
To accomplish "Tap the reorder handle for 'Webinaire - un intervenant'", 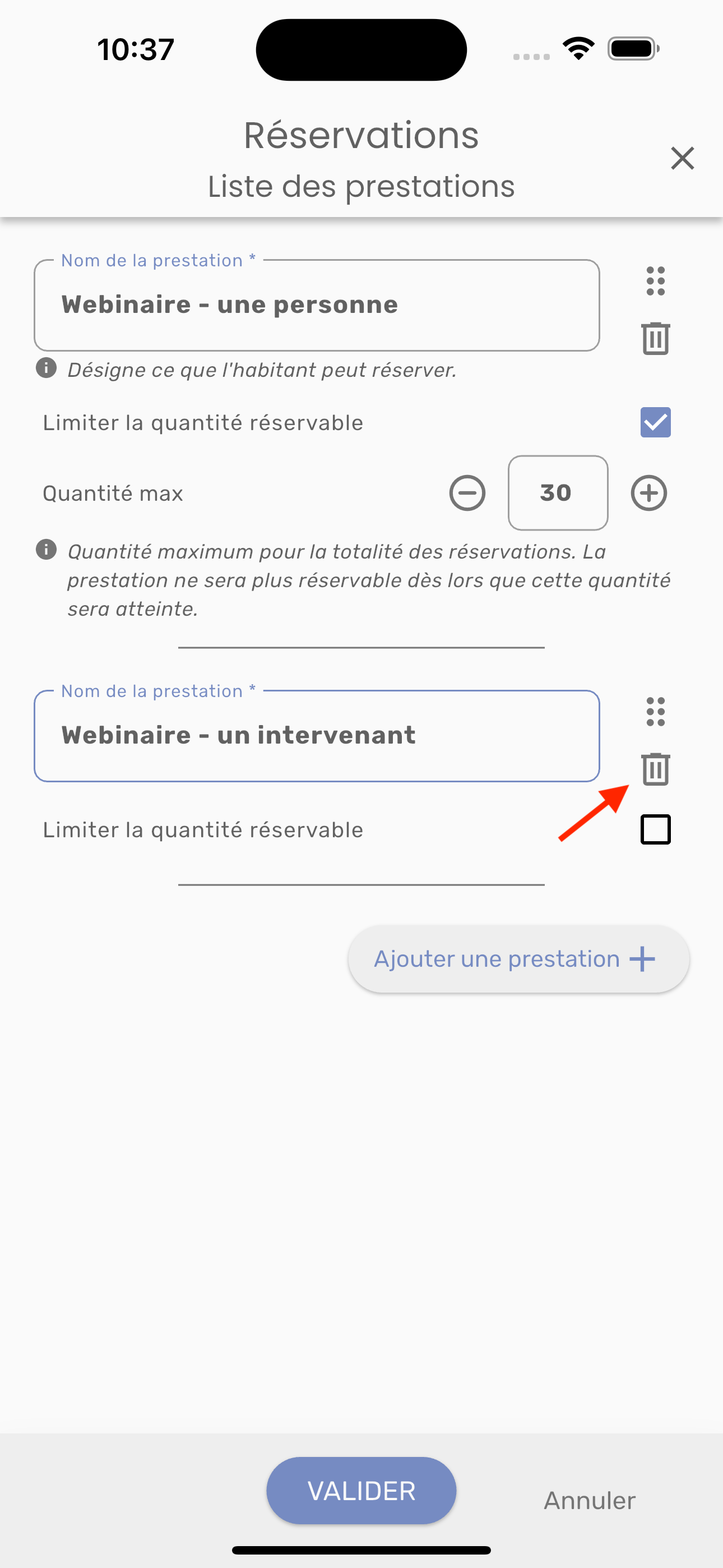I will click(655, 712).
